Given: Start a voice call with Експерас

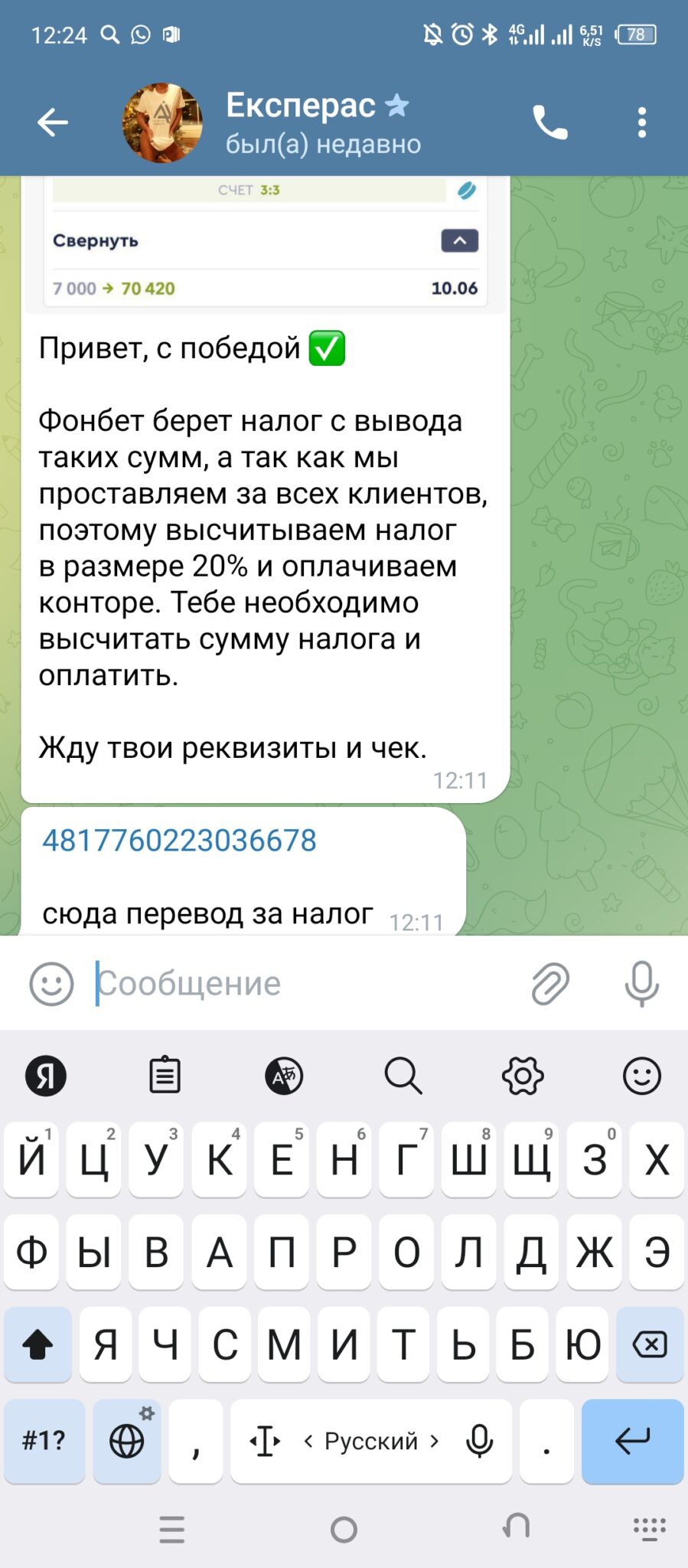Looking at the screenshot, I should point(549,122).
